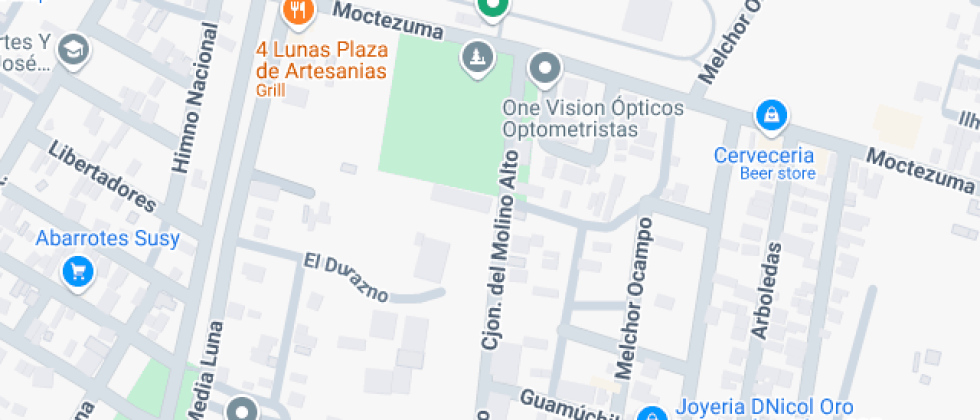Select the Abarrotes Susy shopping cart pin
Image resolution: width=980 pixels, height=420 pixels.
pyautogui.click(x=77, y=271)
